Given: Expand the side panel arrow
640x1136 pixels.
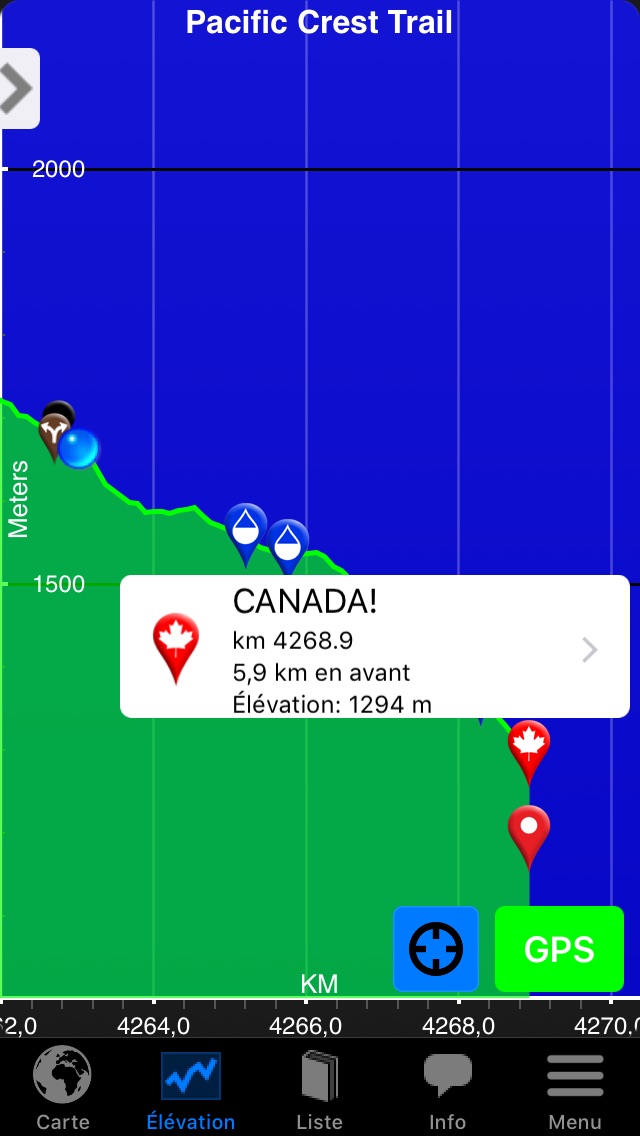Looking at the screenshot, I should coord(19,88).
